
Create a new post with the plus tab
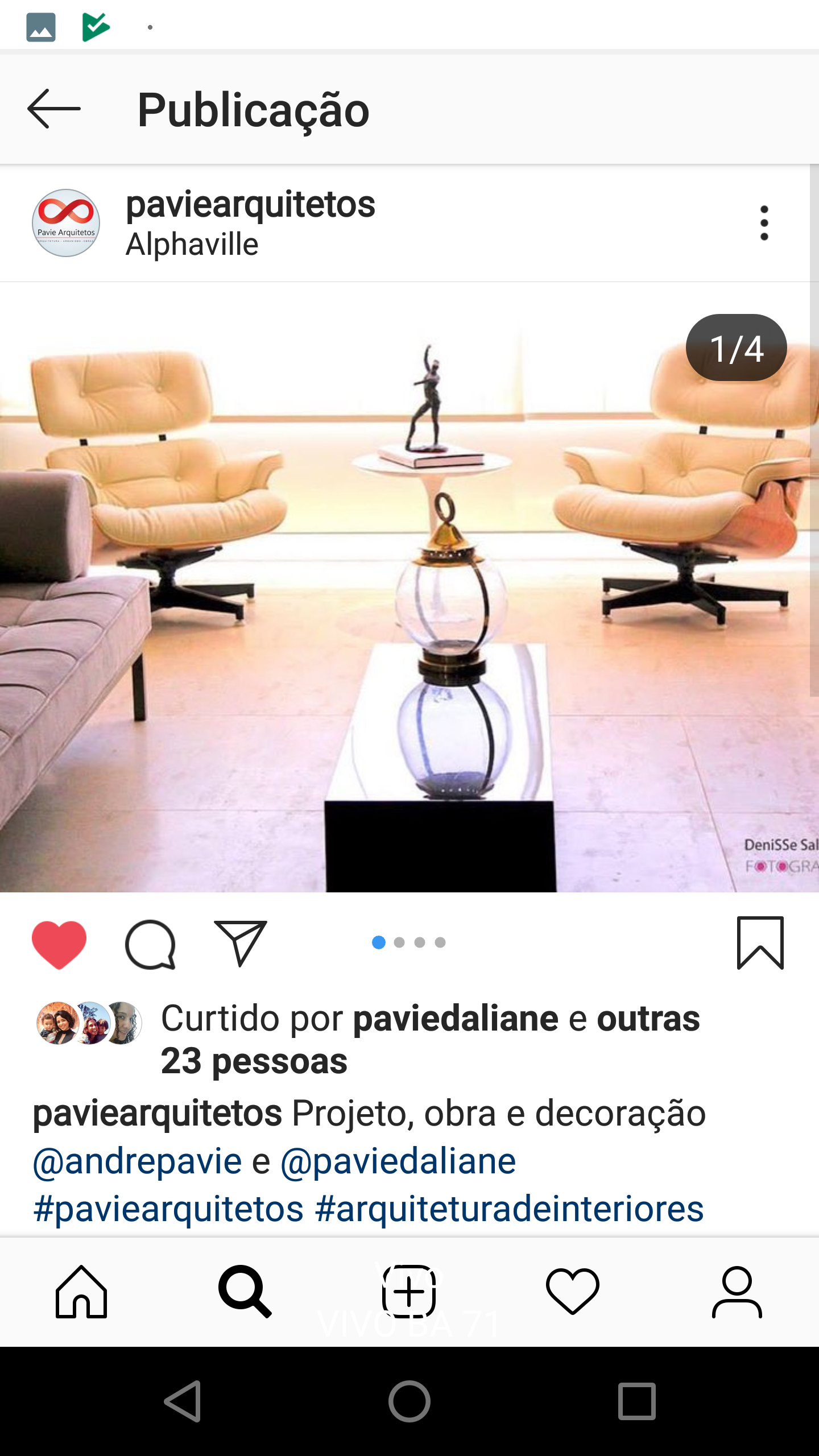(409, 1291)
